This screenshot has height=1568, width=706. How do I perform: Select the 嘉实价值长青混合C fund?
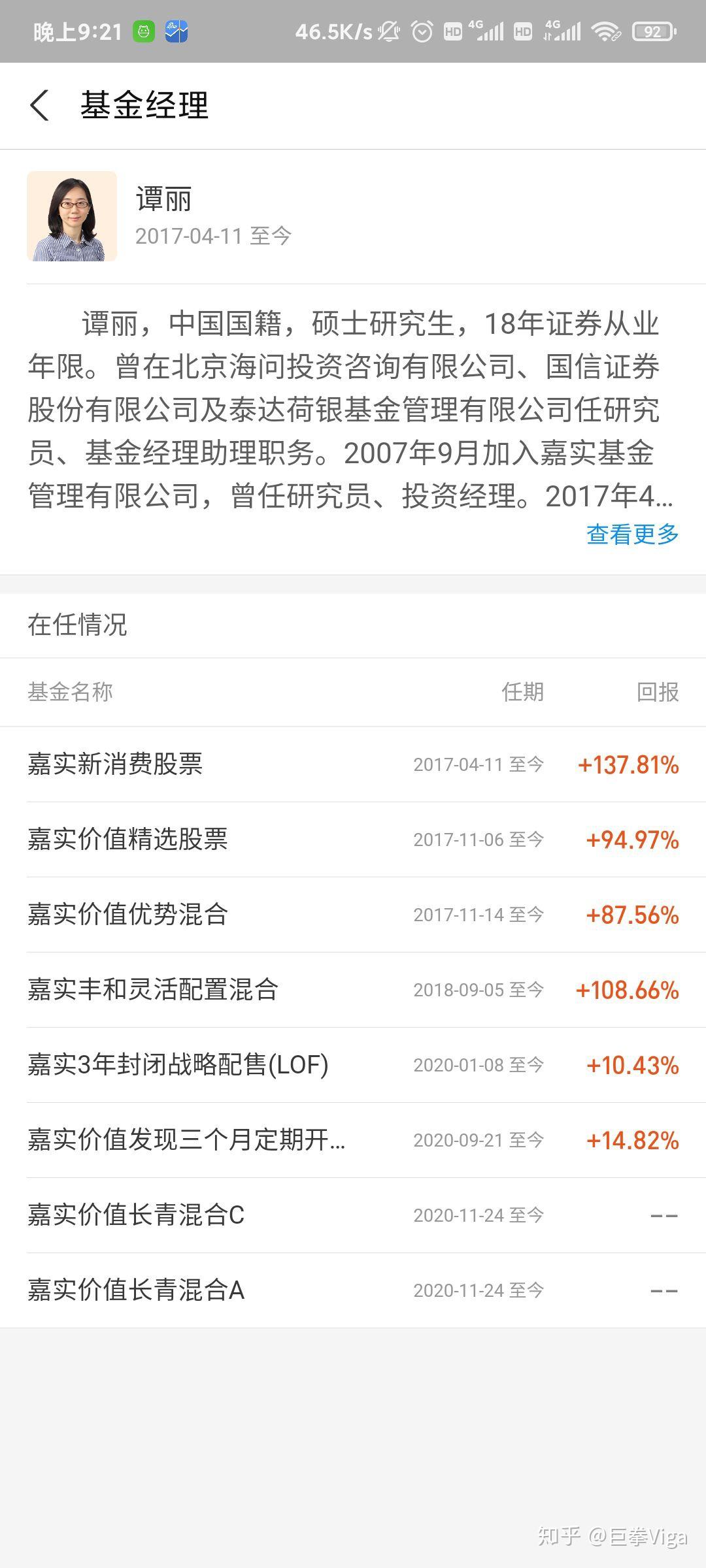click(x=353, y=1215)
